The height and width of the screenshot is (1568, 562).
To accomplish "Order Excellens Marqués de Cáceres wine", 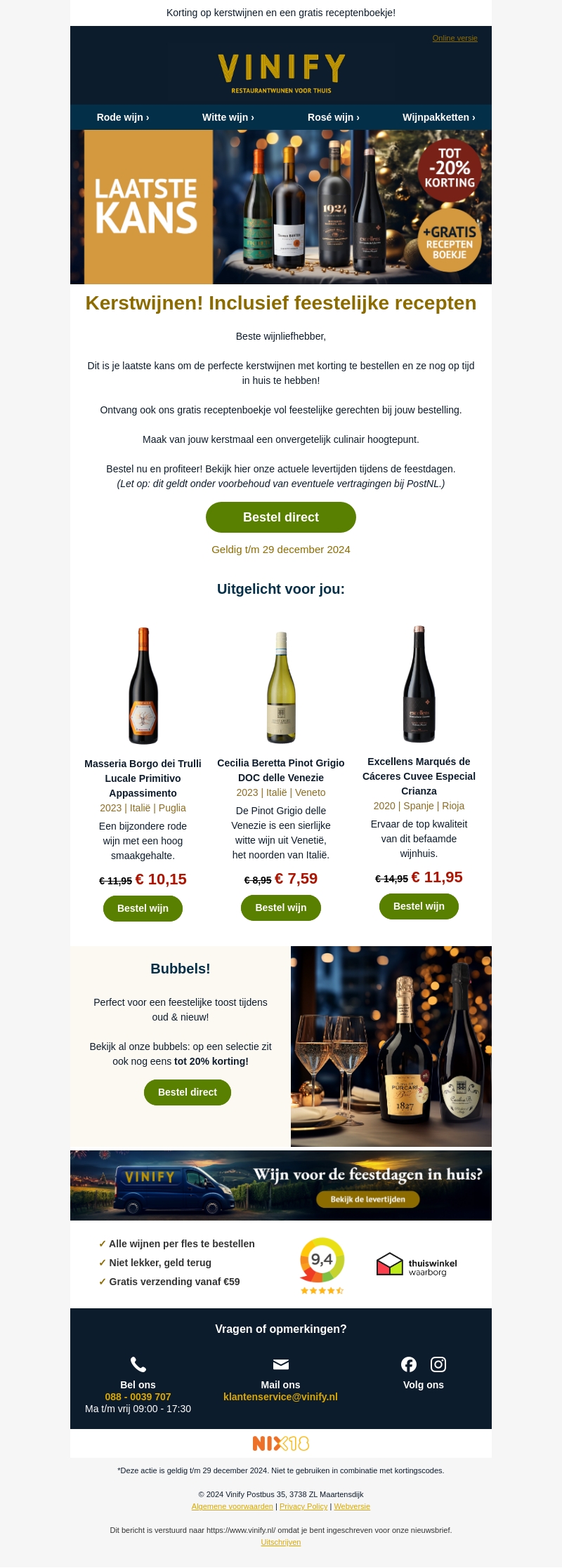I will pos(419,906).
